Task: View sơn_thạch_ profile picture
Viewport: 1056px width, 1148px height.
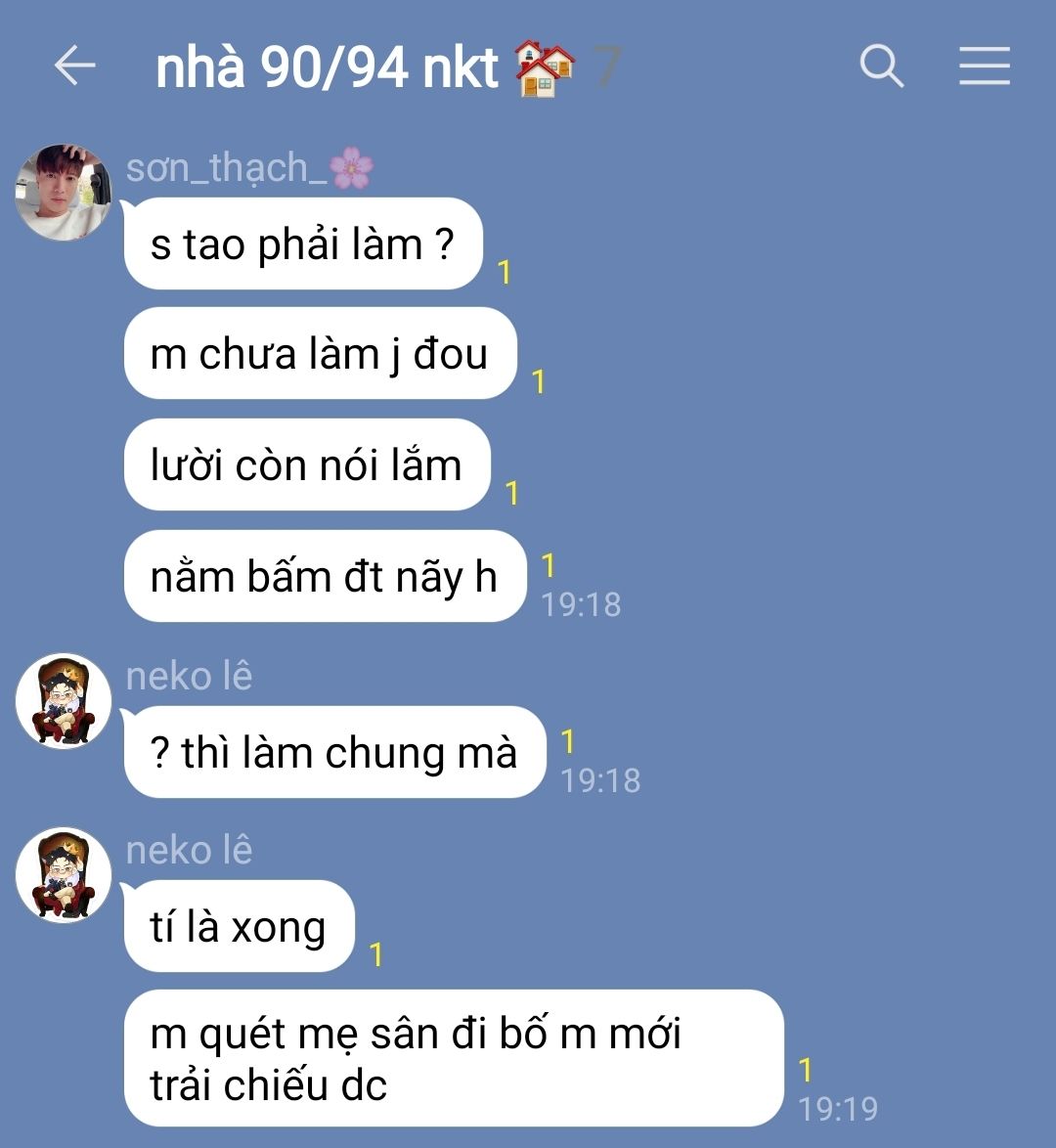Action: point(64,193)
